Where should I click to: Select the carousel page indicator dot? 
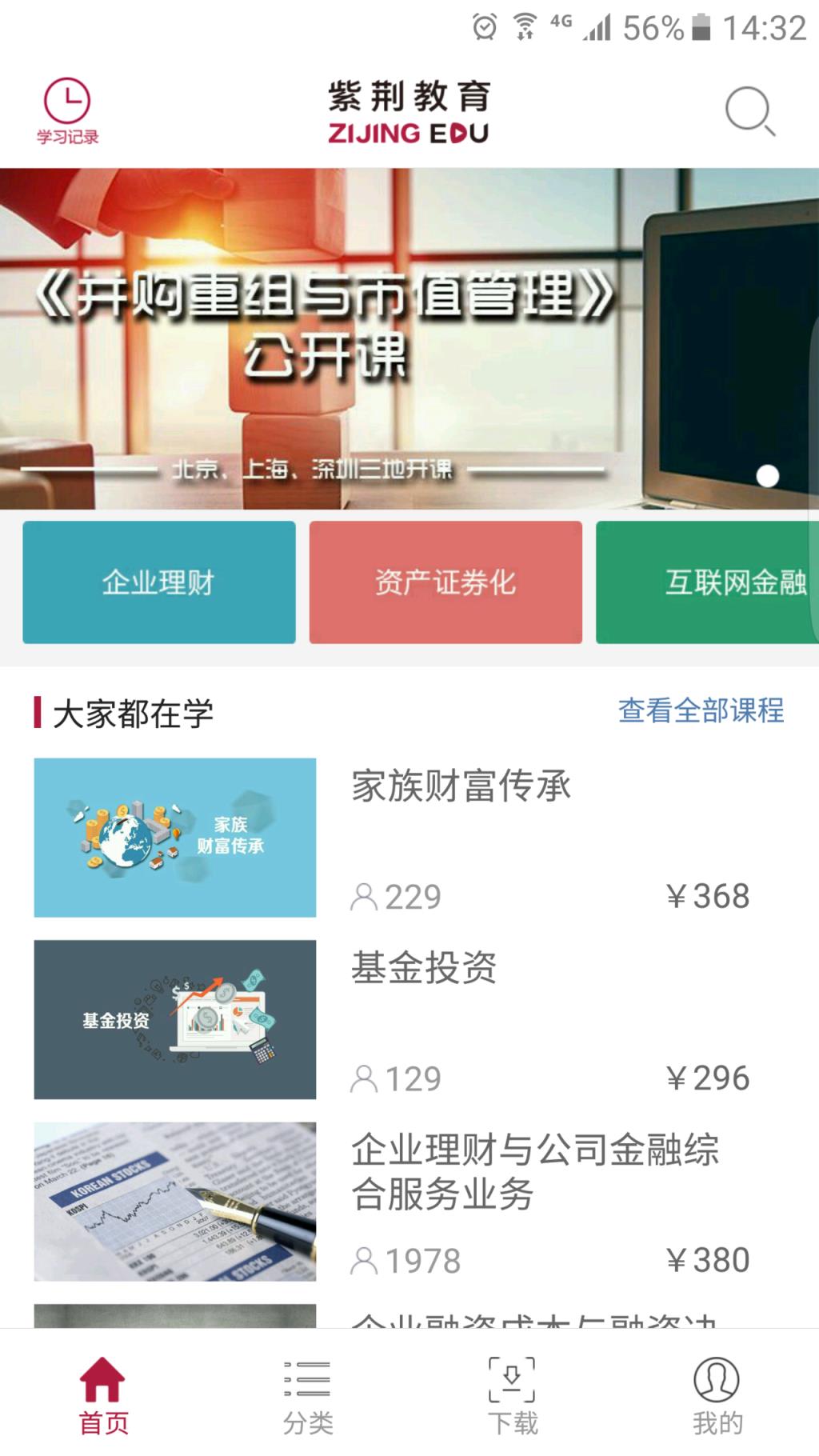[769, 476]
